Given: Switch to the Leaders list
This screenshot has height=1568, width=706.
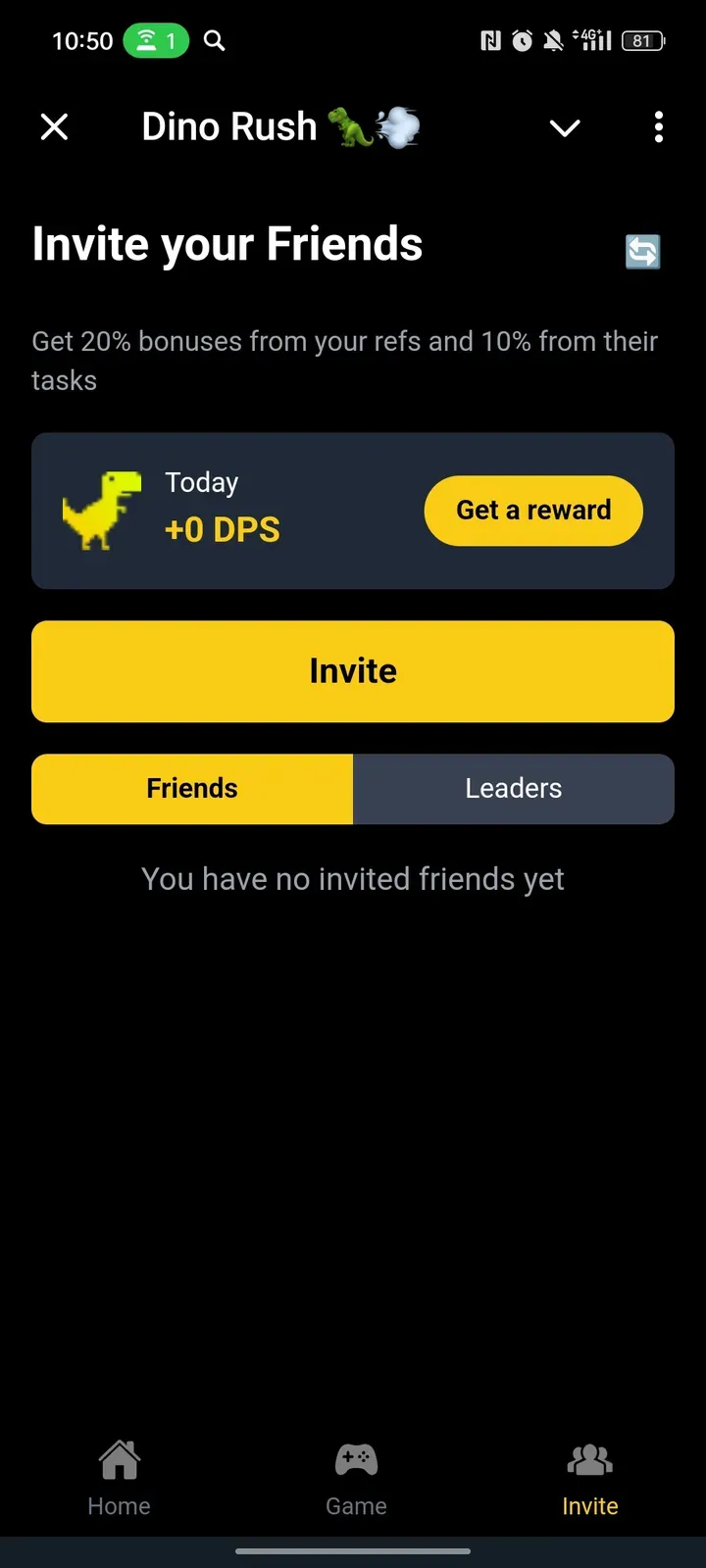Looking at the screenshot, I should coord(514,789).
